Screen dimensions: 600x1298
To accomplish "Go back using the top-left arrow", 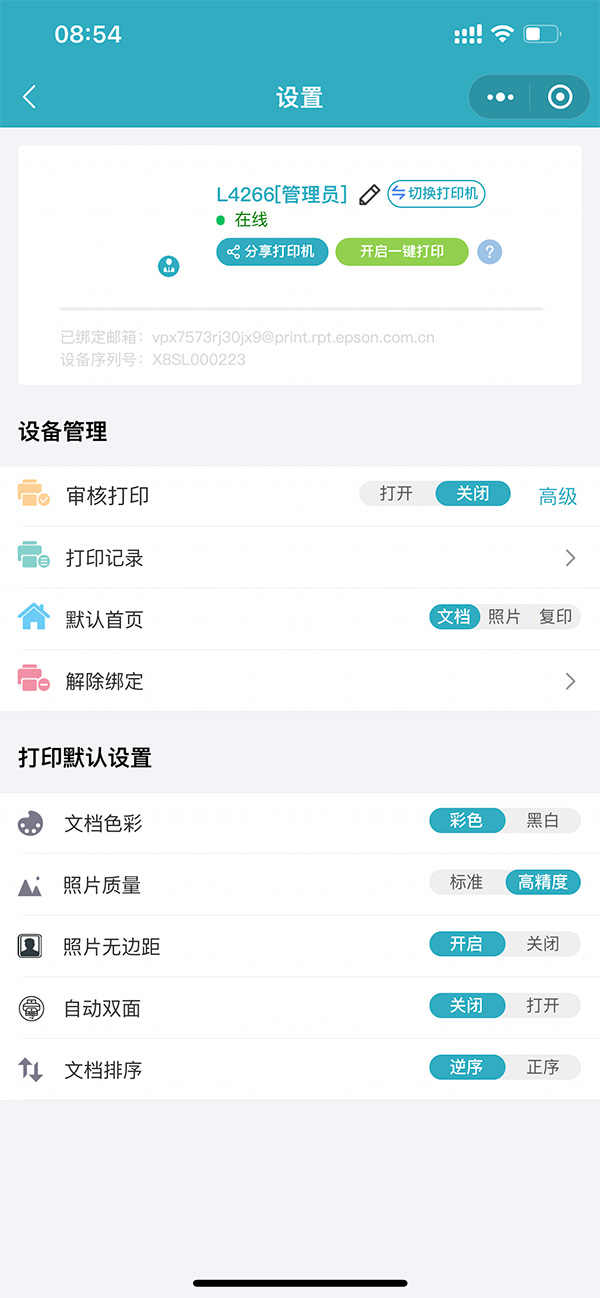I will [30, 97].
